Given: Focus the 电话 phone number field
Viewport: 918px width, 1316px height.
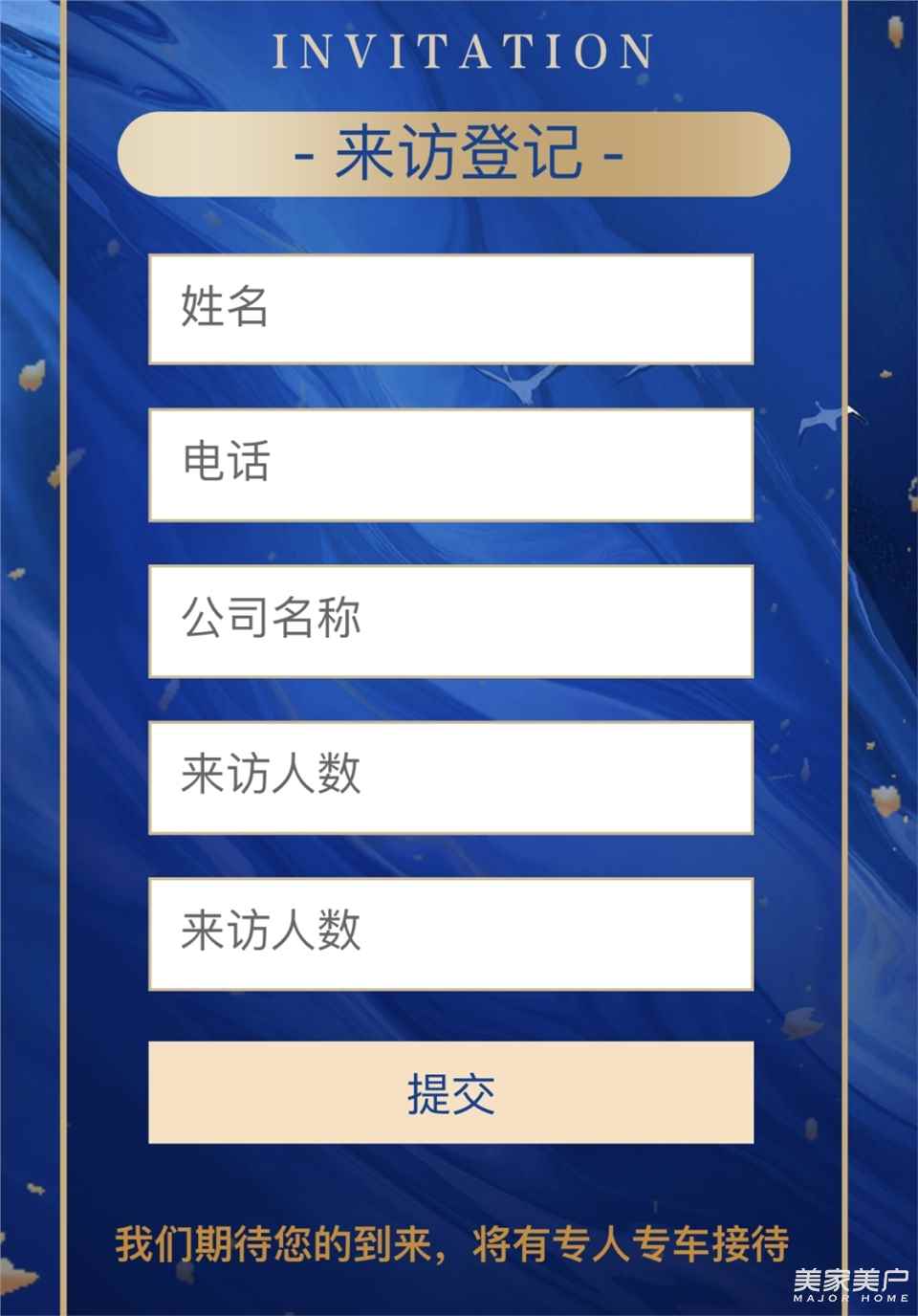Looking at the screenshot, I should pos(450,465).
